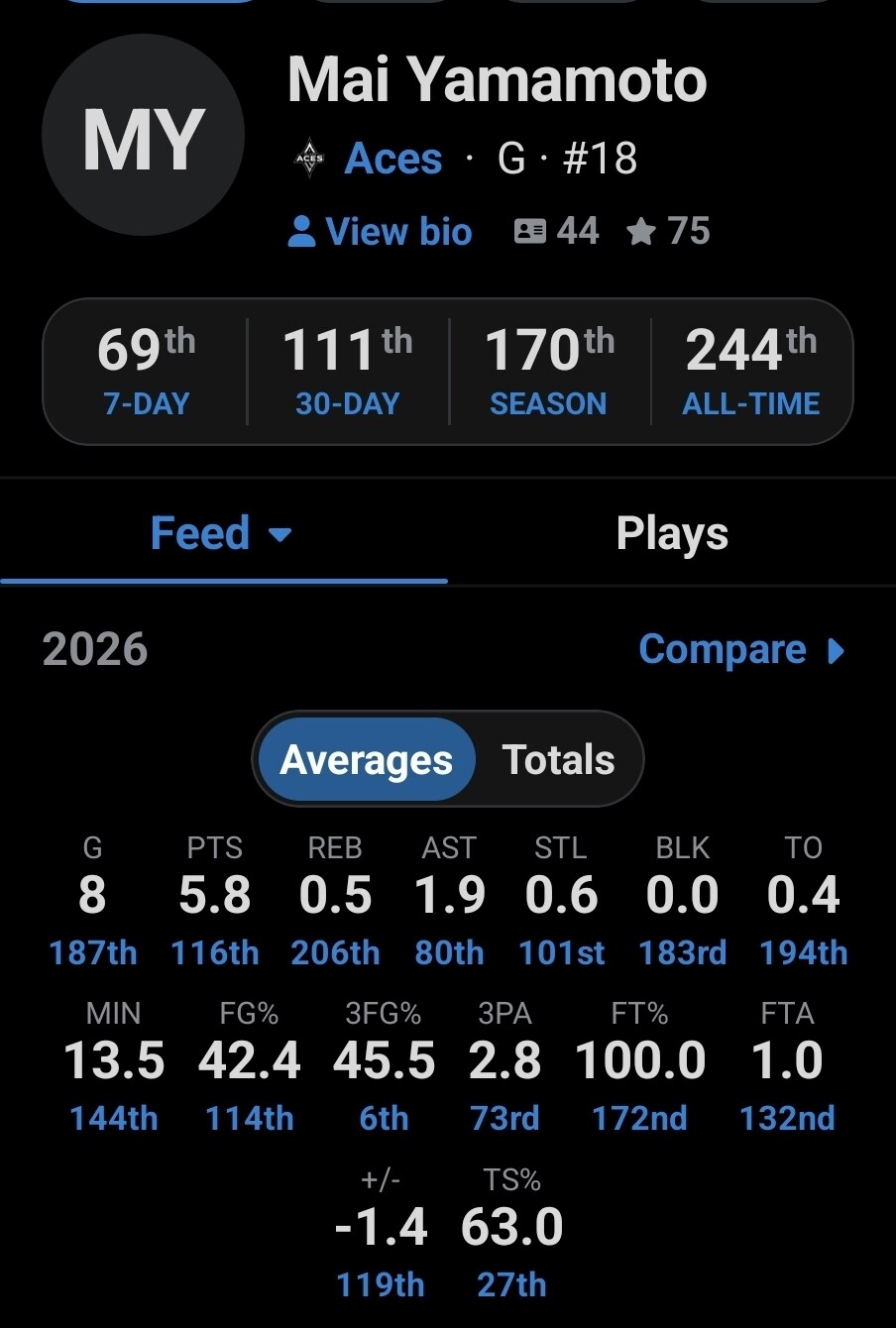This screenshot has height=1328, width=896.
Task: Select the Averages segment
Action: click(366, 760)
